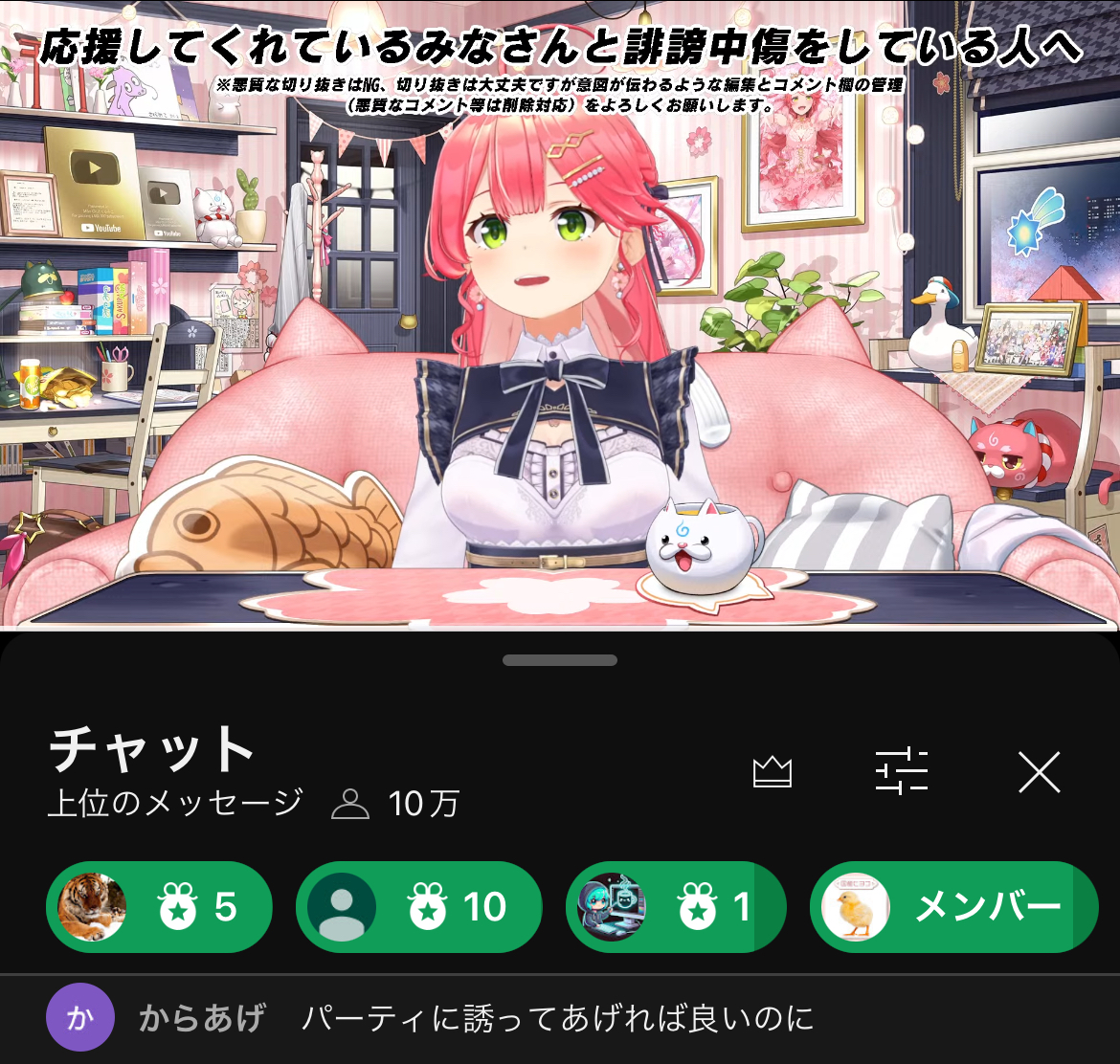The width and height of the screenshot is (1120, 1064).
Task: Tap the gift chip showing 10
Action: coord(418,907)
